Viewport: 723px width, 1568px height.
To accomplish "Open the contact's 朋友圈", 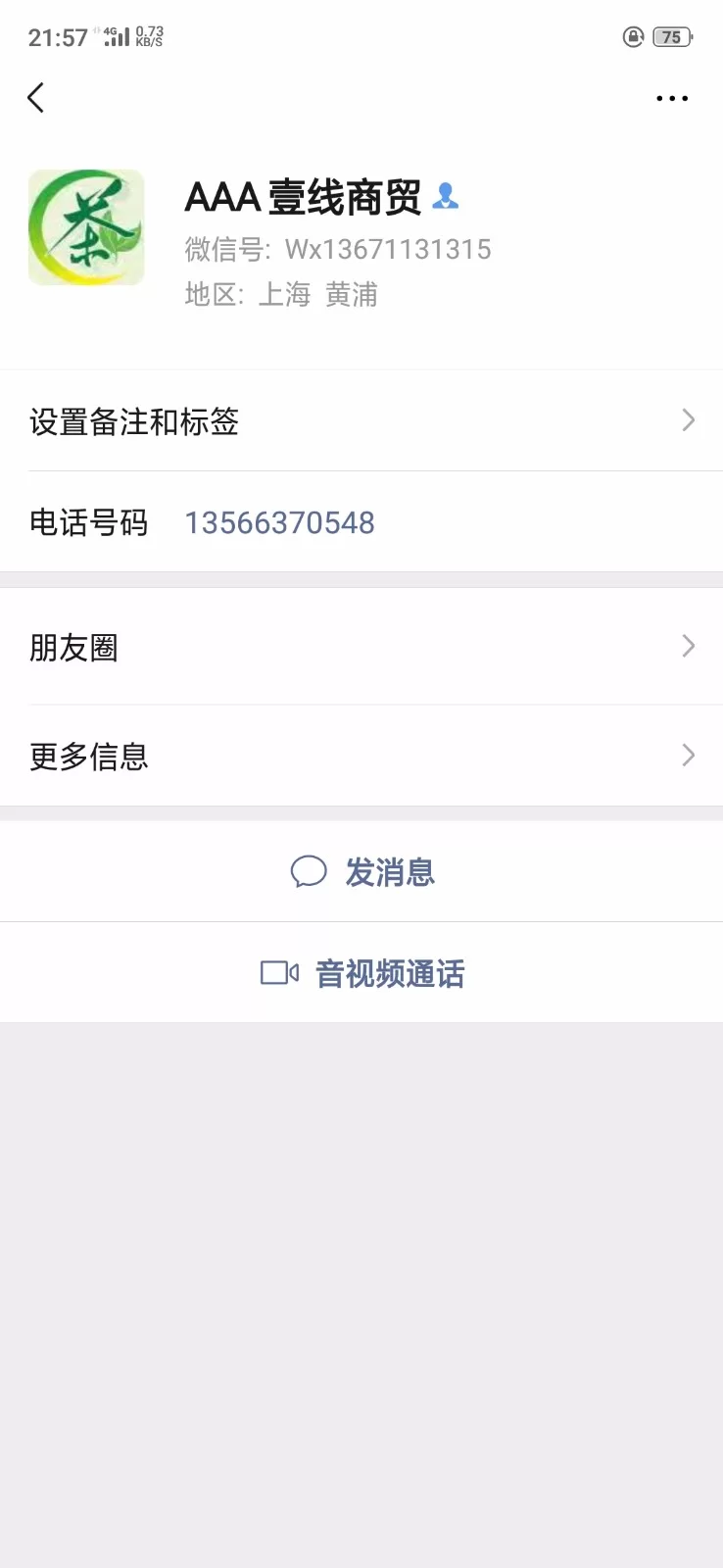I will pos(361,647).
